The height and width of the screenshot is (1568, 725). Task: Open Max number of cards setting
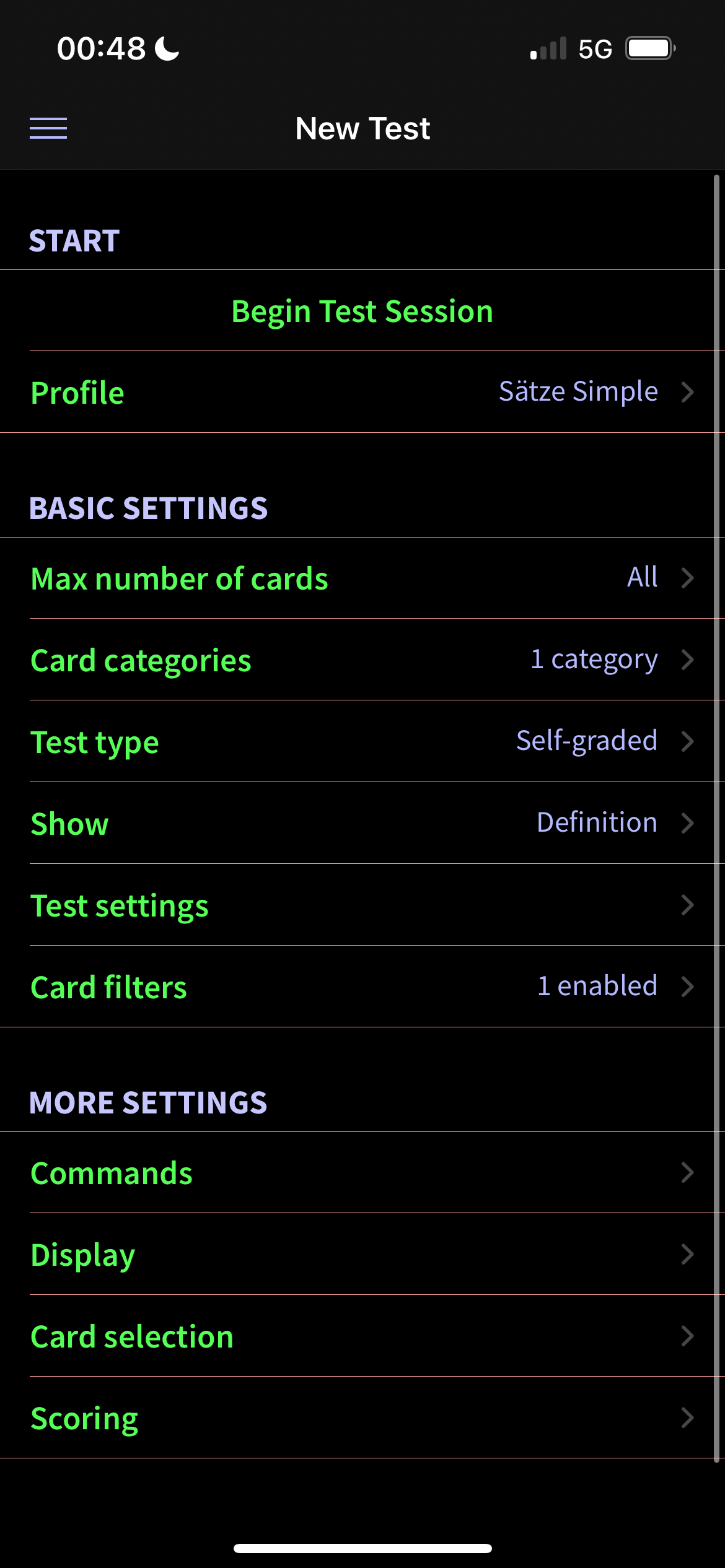click(362, 578)
